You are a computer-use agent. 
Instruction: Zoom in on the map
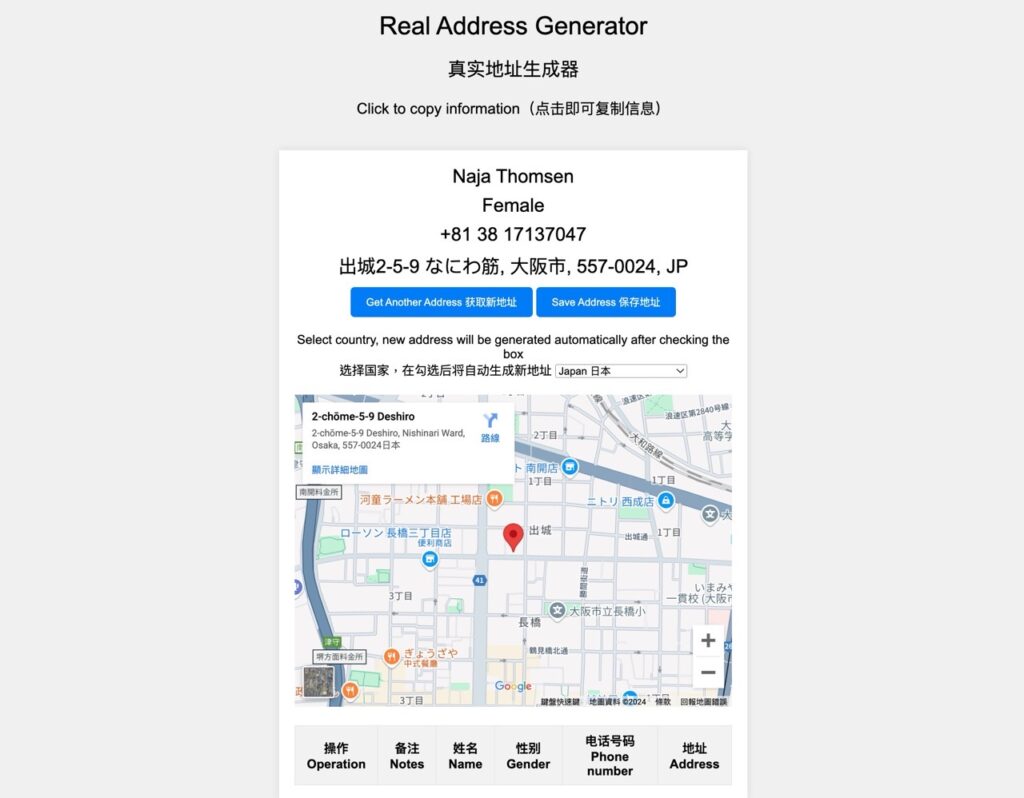[708, 641]
